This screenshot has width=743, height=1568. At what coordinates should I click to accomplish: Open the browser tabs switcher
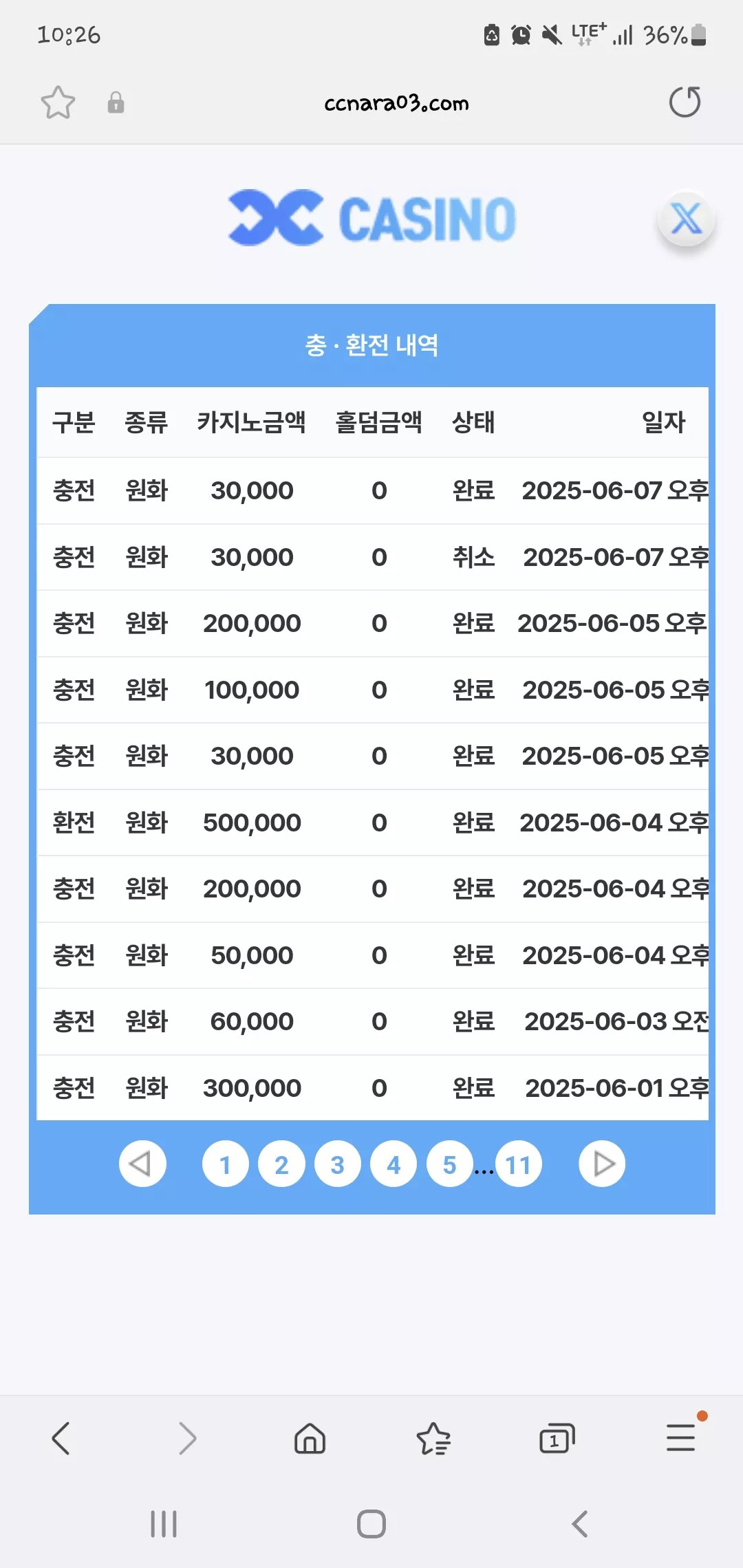click(557, 1438)
